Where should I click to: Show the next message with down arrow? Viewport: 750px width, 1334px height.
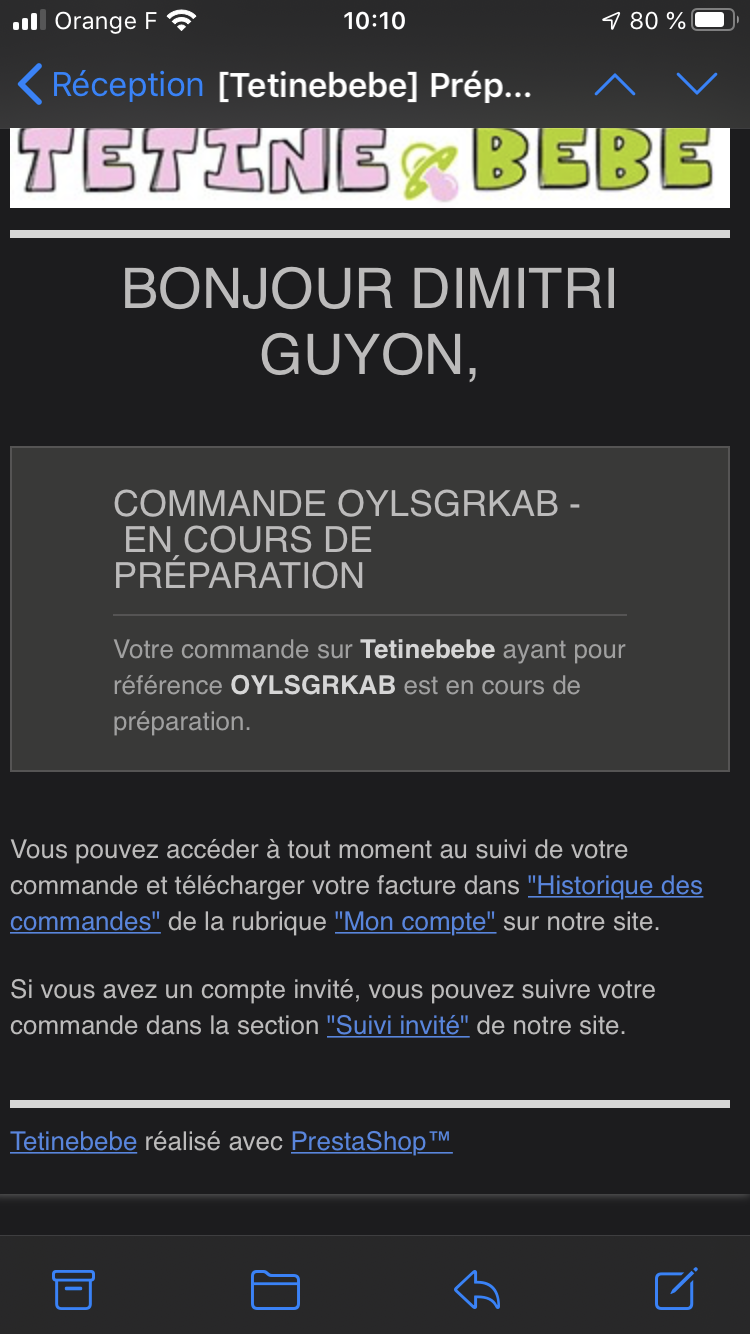697,85
